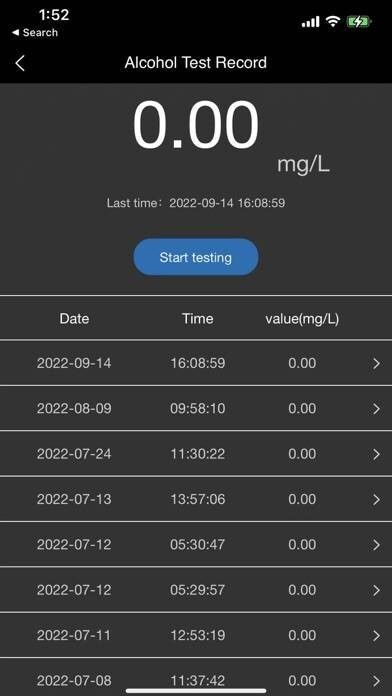Select the 2022-07-12 05:30:47 record
This screenshot has height=696, width=392.
click(x=196, y=544)
